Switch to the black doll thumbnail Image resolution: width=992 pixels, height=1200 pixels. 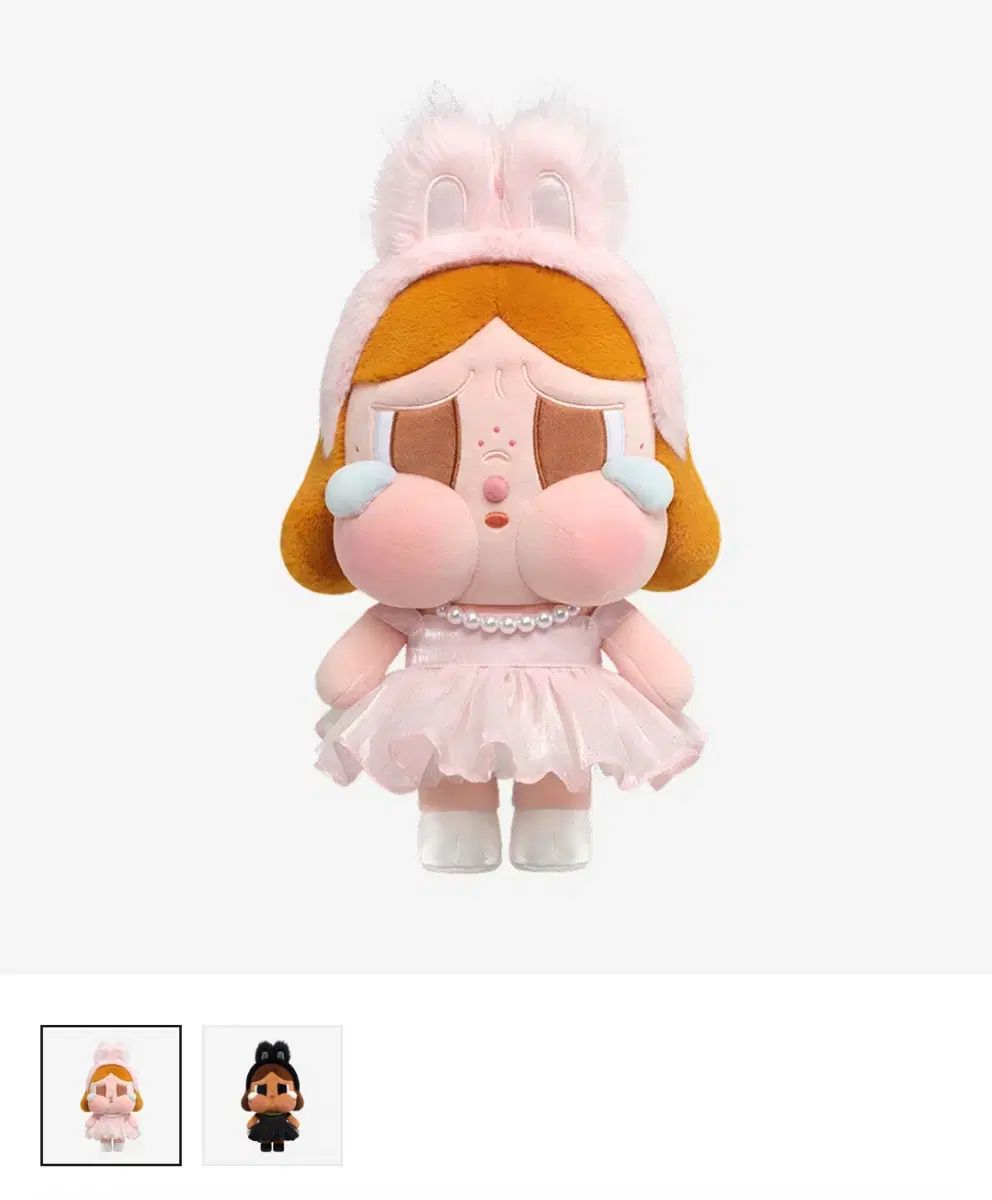point(272,1095)
